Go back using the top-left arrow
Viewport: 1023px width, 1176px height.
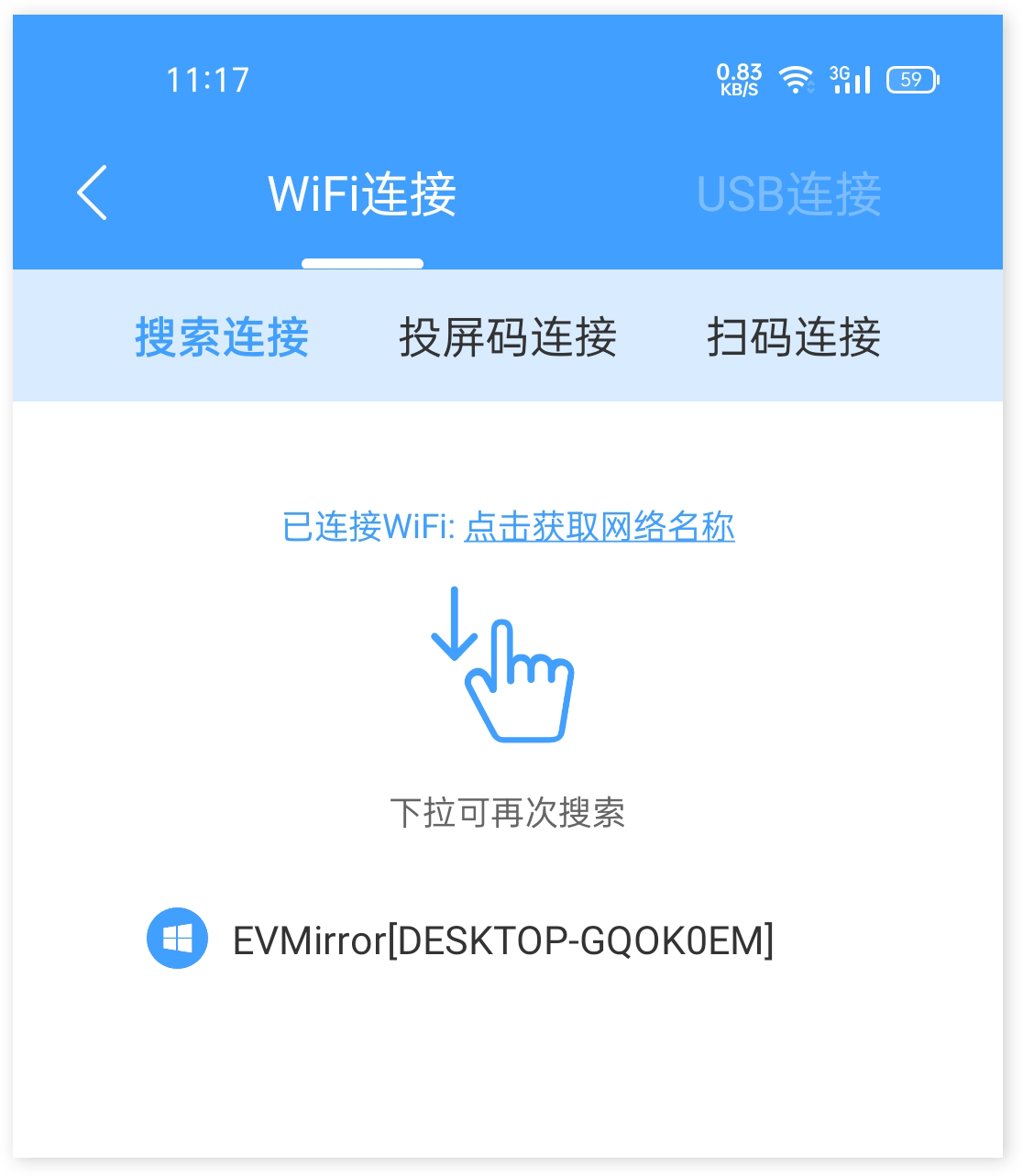(x=92, y=192)
